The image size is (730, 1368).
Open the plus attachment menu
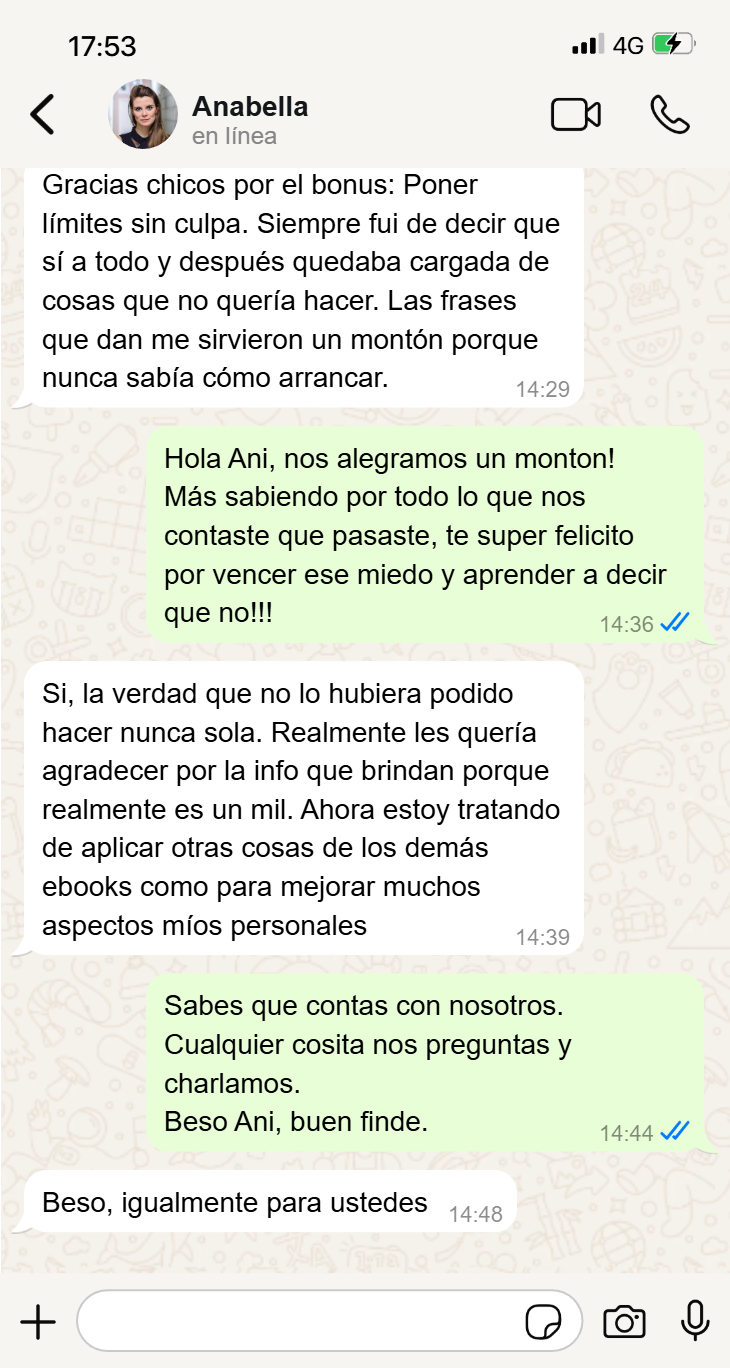pos(38,1322)
